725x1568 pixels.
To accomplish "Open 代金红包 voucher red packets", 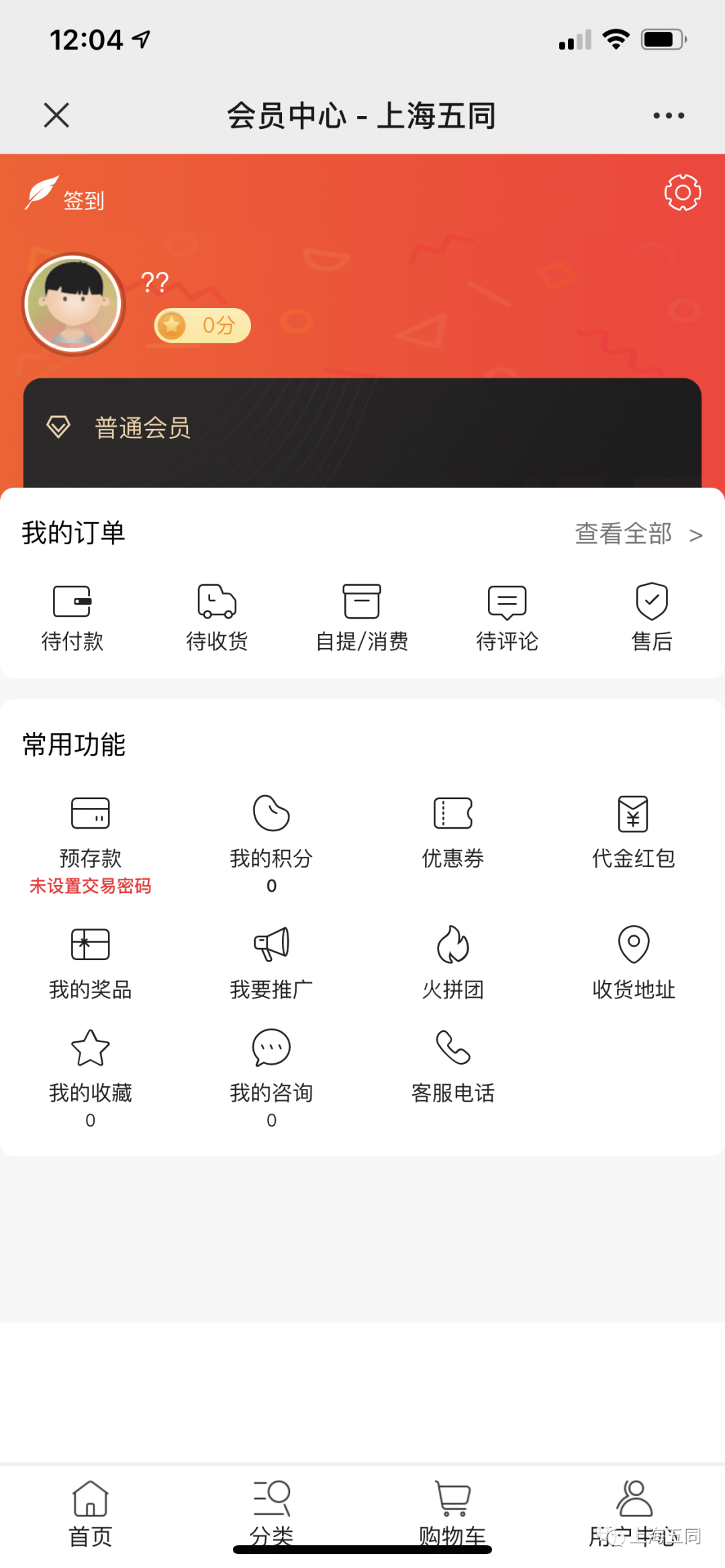I will pyautogui.click(x=633, y=832).
